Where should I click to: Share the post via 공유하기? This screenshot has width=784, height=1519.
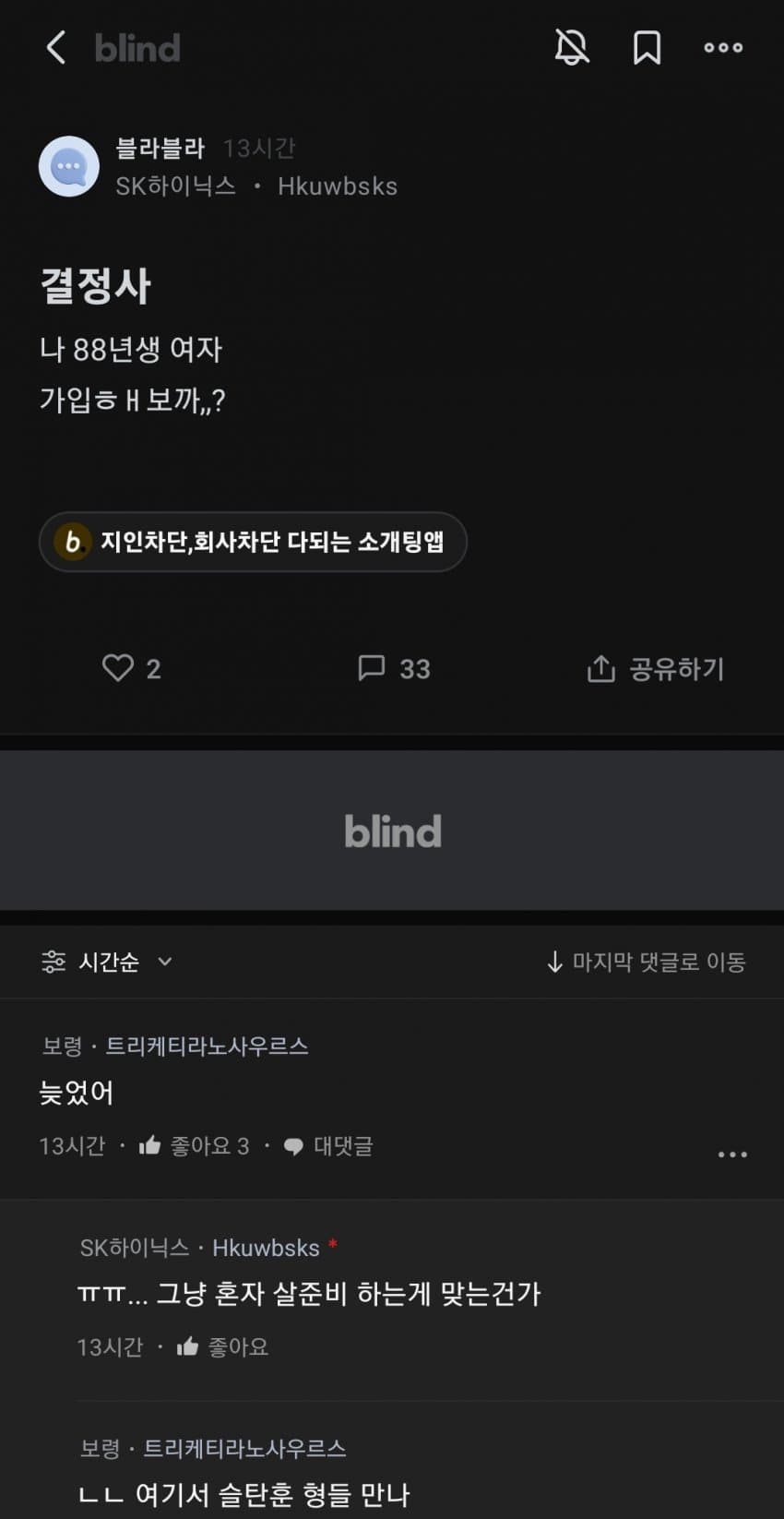click(656, 668)
